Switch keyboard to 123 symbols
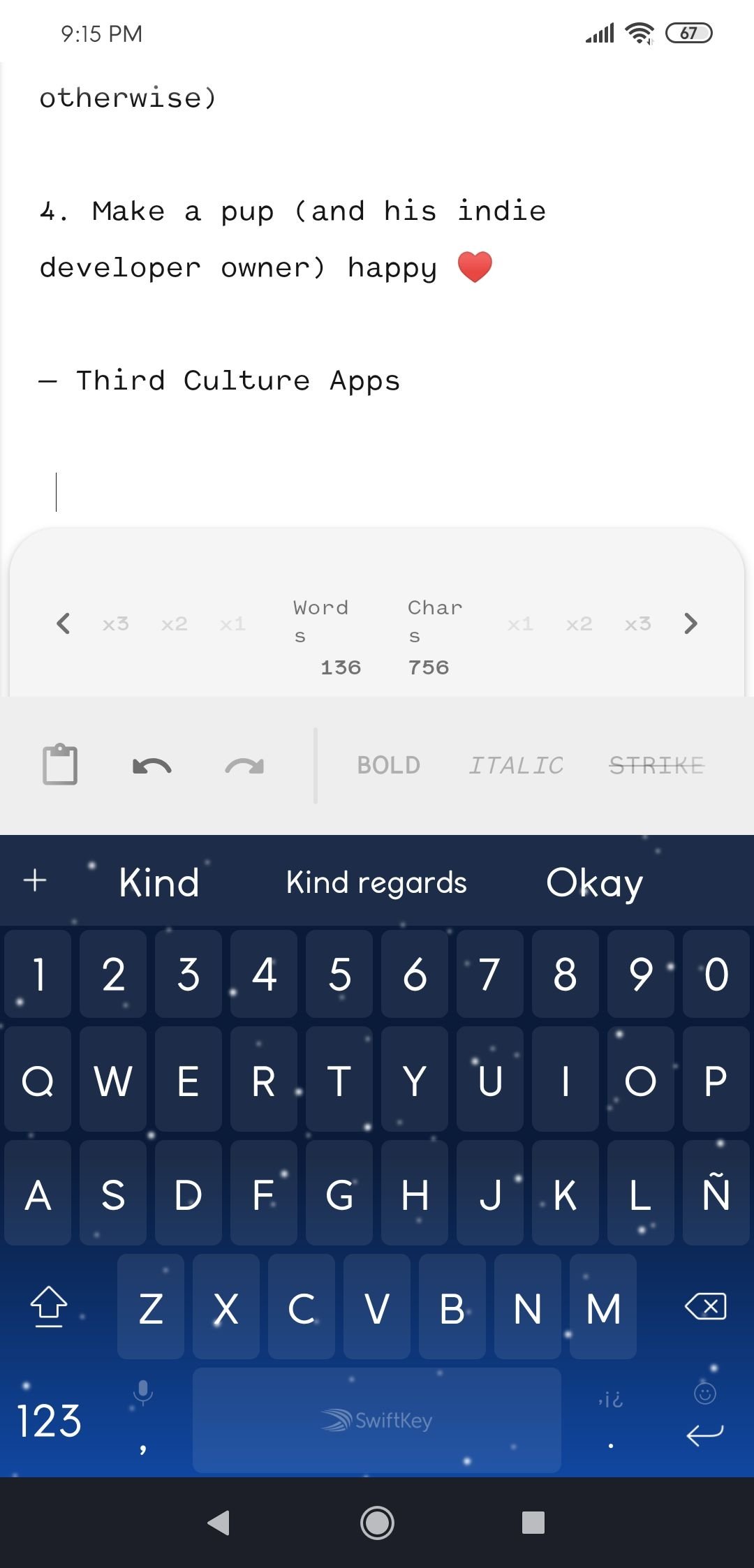This screenshot has height=1568, width=754. (49, 1421)
